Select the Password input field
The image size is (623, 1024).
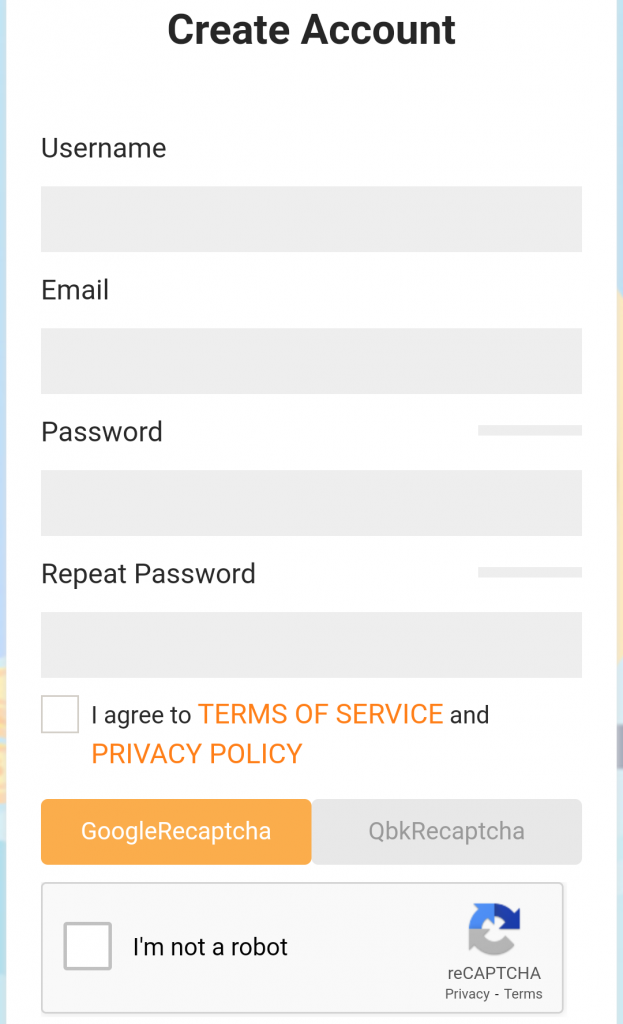[311, 503]
